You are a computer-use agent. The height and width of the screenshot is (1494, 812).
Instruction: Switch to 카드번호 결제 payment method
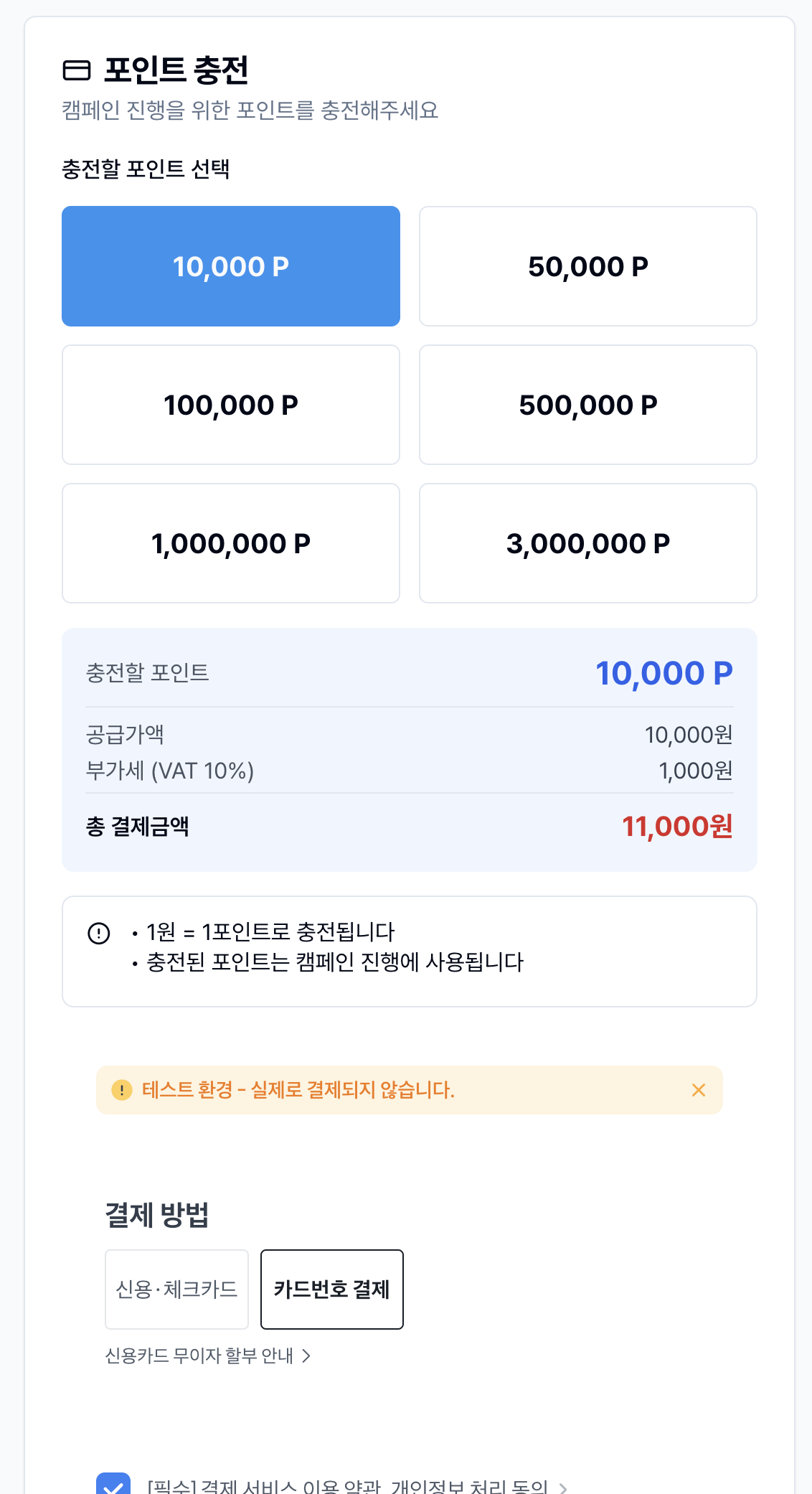coord(331,1289)
